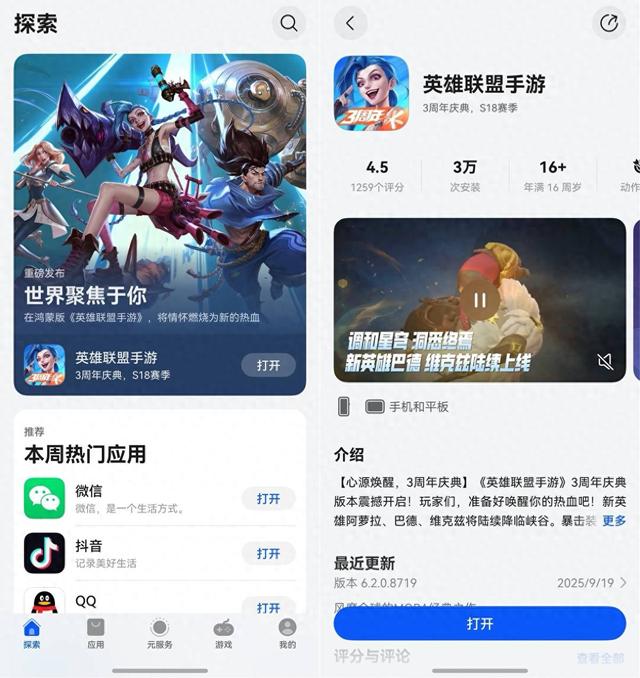640x678 pixels.
Task: Share the 英雄联盟手游 app page
Action: (x=608, y=23)
